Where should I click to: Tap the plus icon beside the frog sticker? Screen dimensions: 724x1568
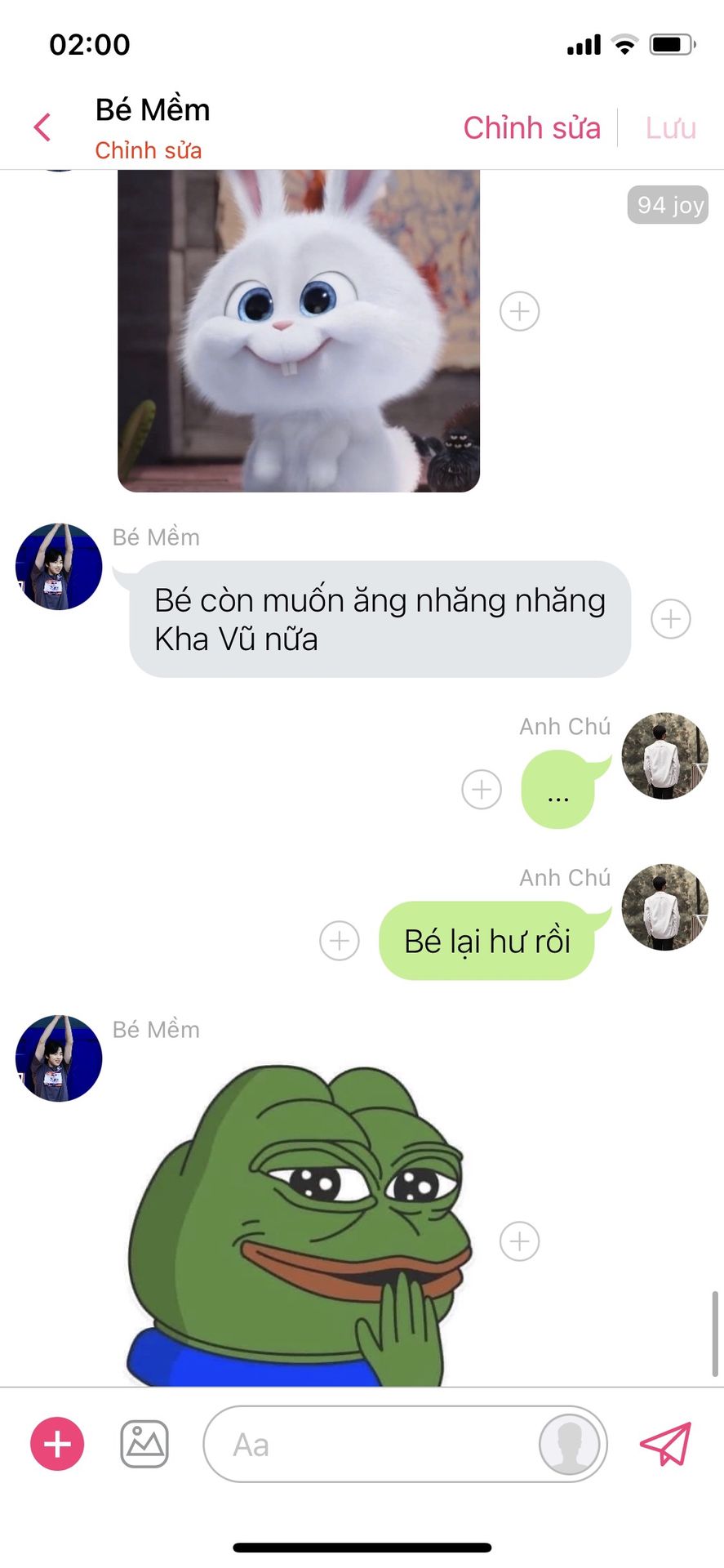(520, 1241)
